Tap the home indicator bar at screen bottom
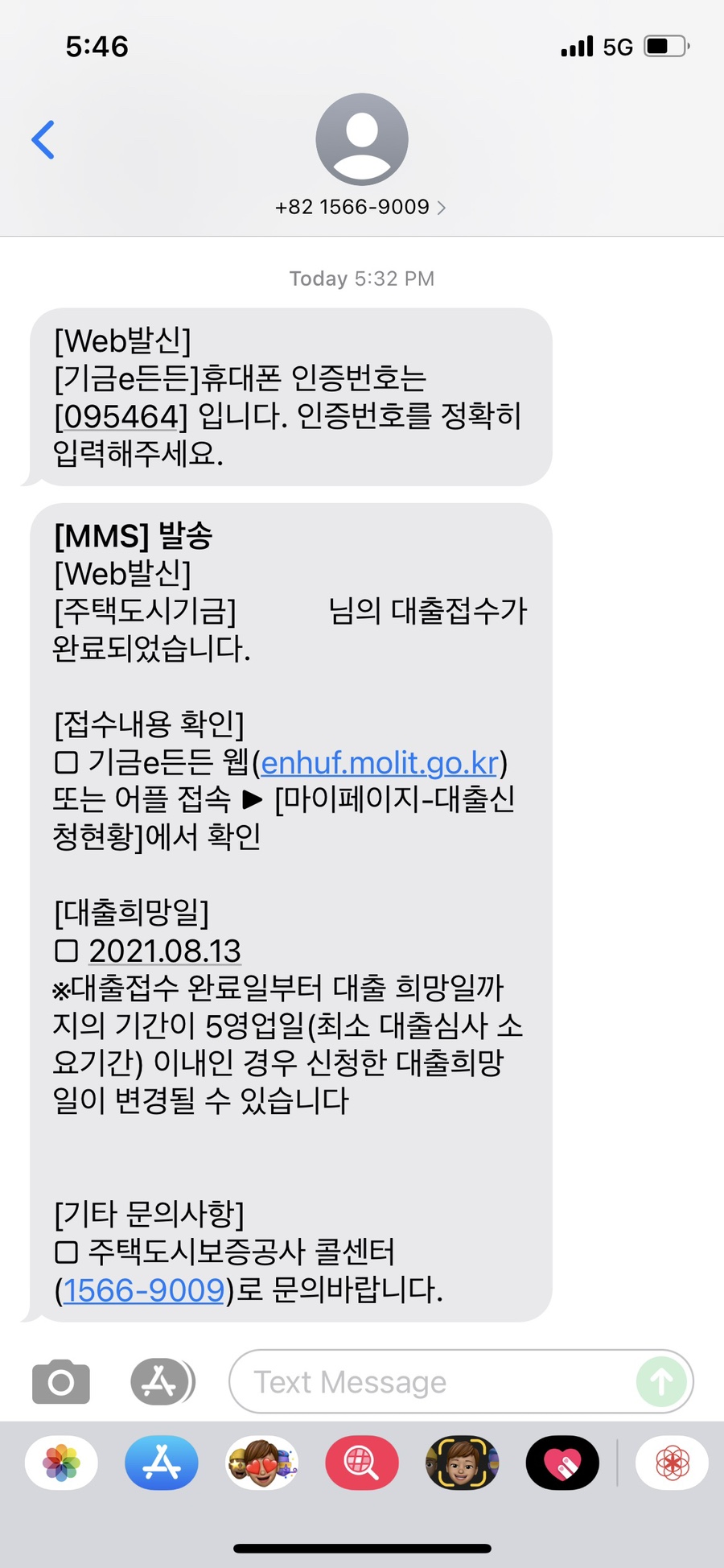This screenshot has height=1568, width=724. (x=361, y=1545)
